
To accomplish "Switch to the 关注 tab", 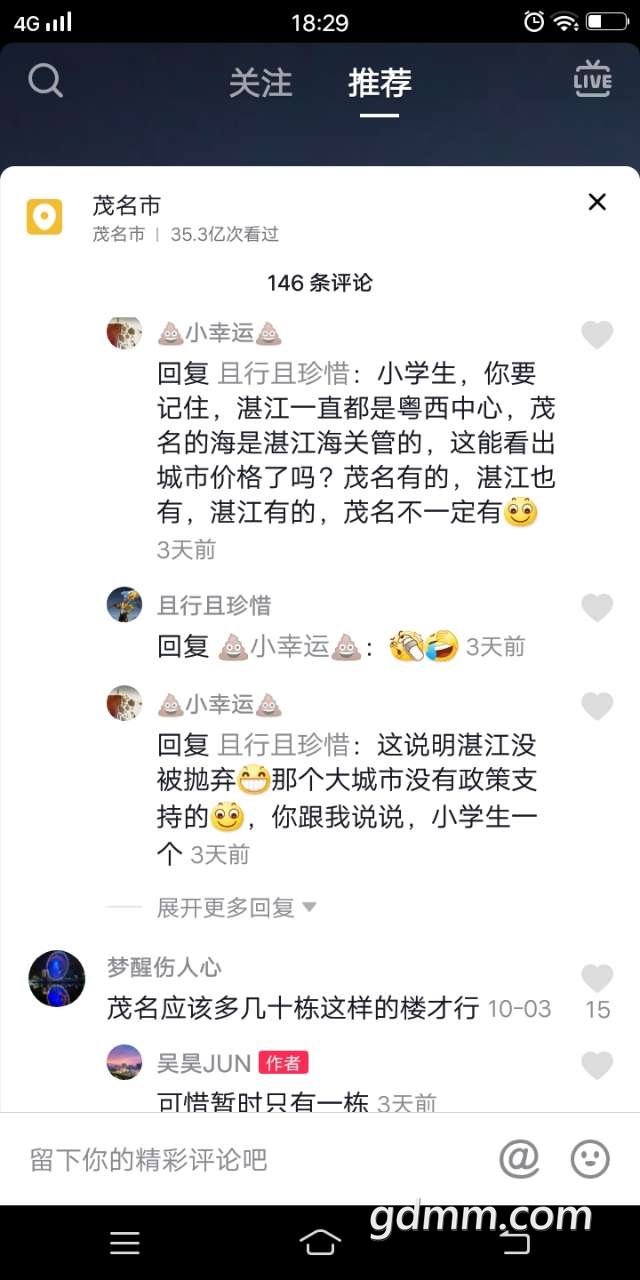I will [260, 83].
